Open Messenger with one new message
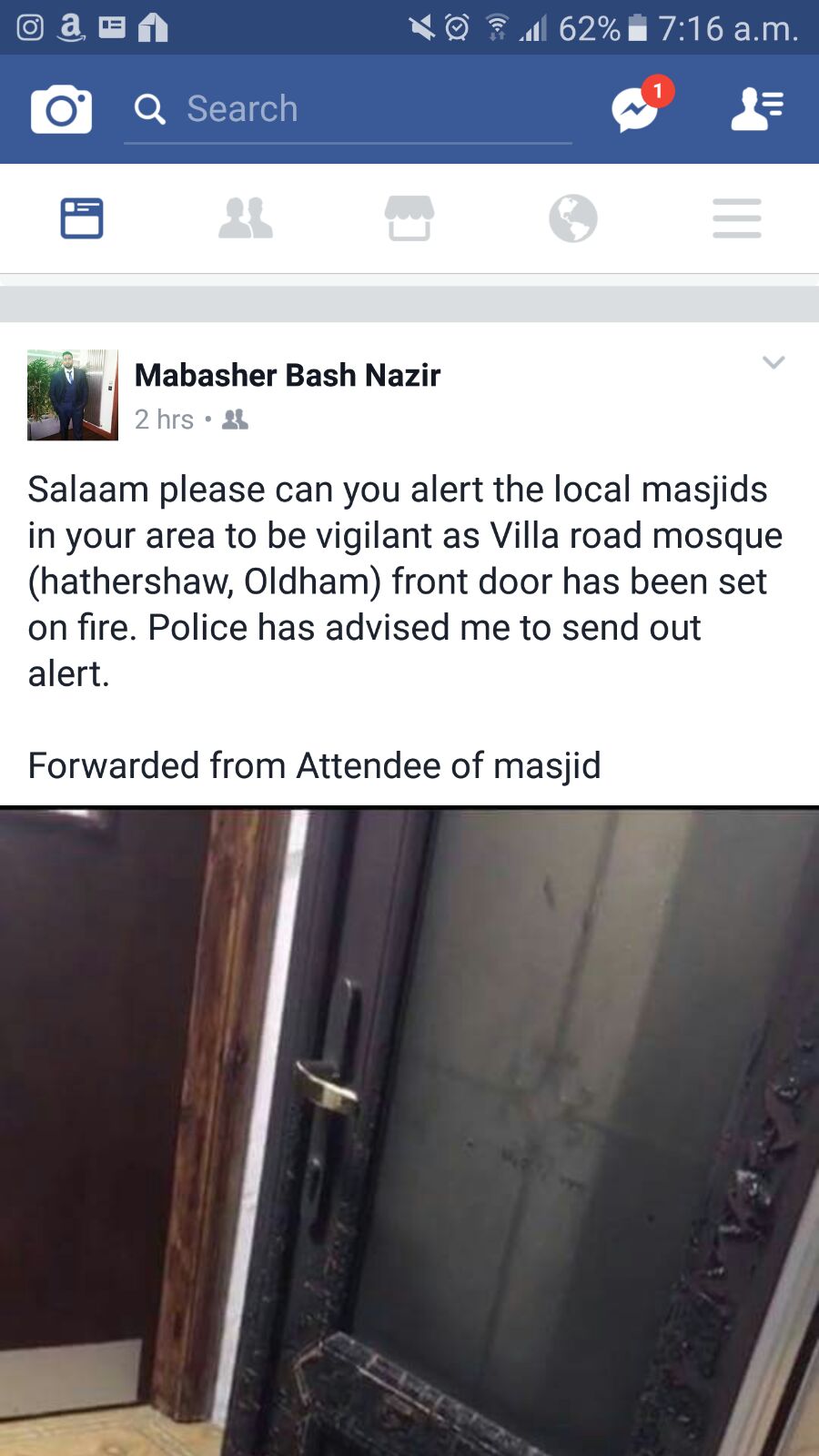Viewport: 819px width, 1456px height. 636,110
